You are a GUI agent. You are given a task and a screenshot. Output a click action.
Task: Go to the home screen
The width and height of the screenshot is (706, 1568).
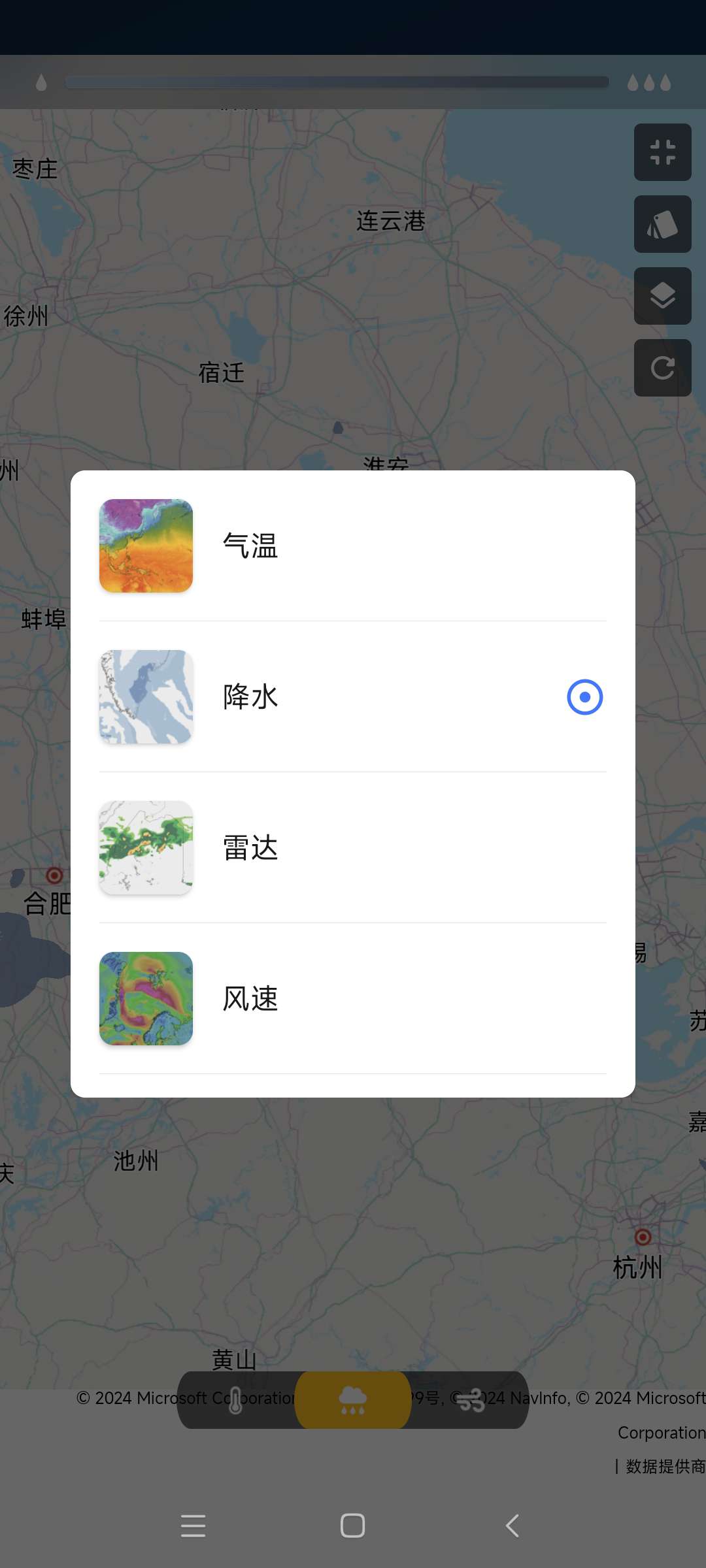(x=352, y=1526)
